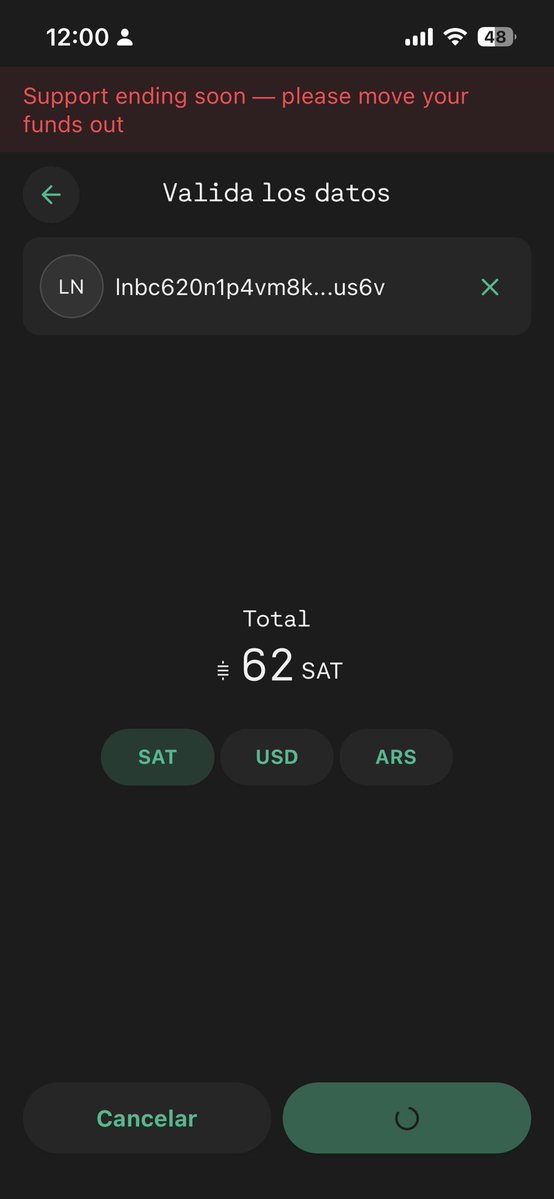Switch the amount to USD
This screenshot has height=1199, width=554.
[x=277, y=757]
